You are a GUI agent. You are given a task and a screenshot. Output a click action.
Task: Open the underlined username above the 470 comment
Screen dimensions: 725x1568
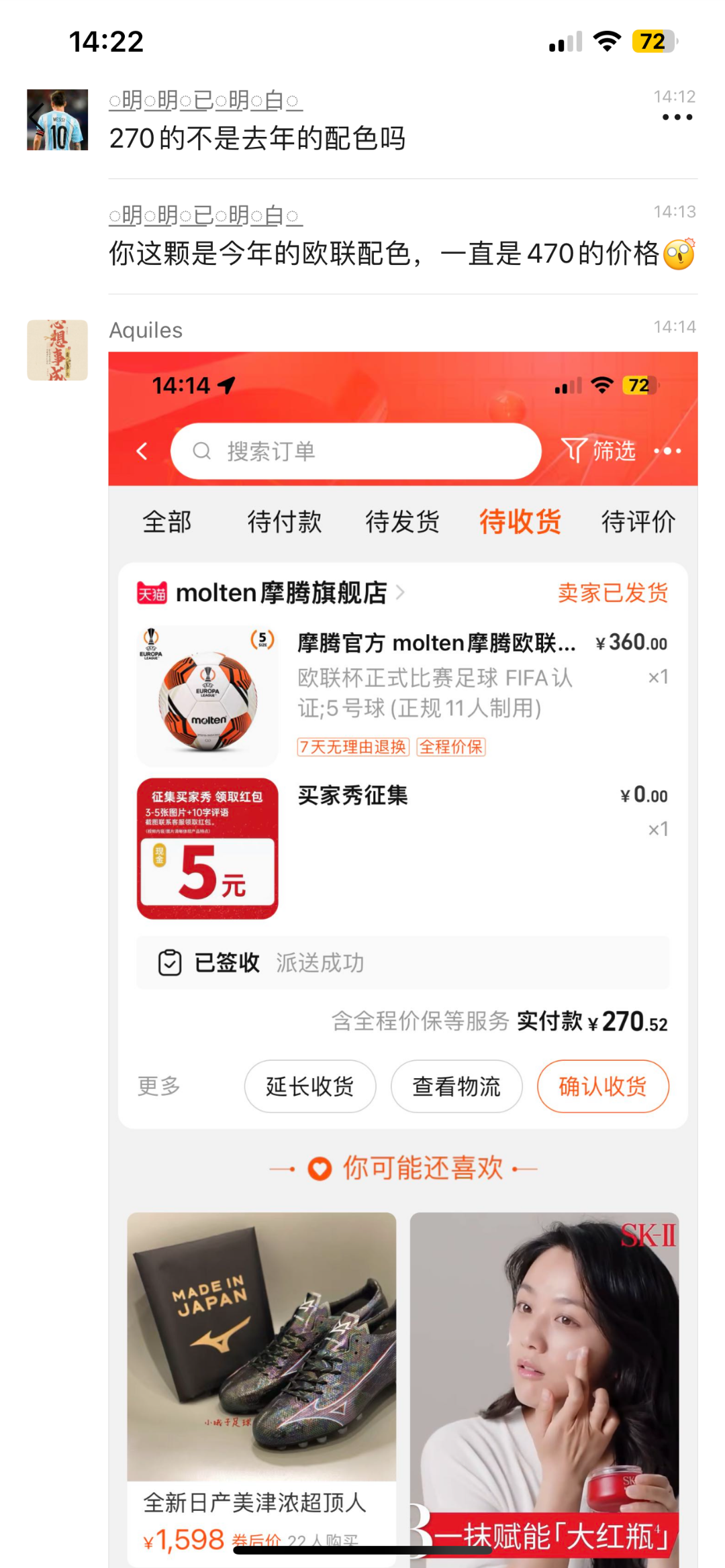[x=205, y=216]
